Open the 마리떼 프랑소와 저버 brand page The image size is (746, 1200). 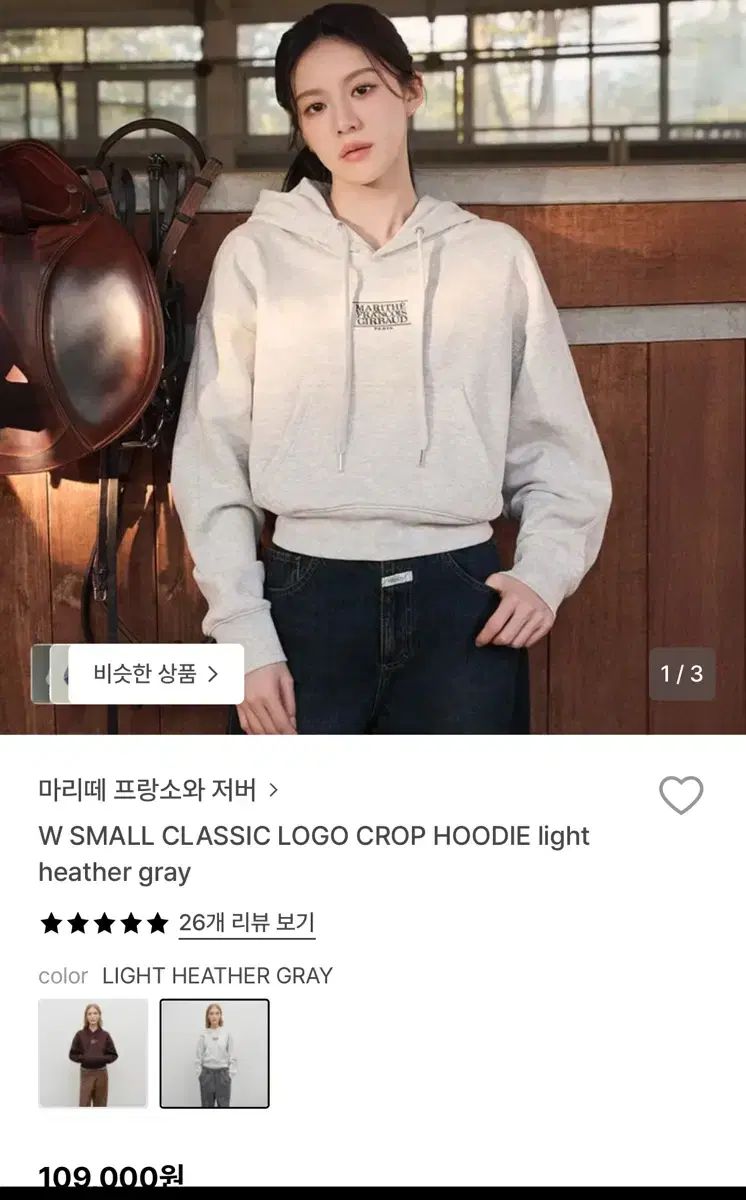tap(158, 790)
